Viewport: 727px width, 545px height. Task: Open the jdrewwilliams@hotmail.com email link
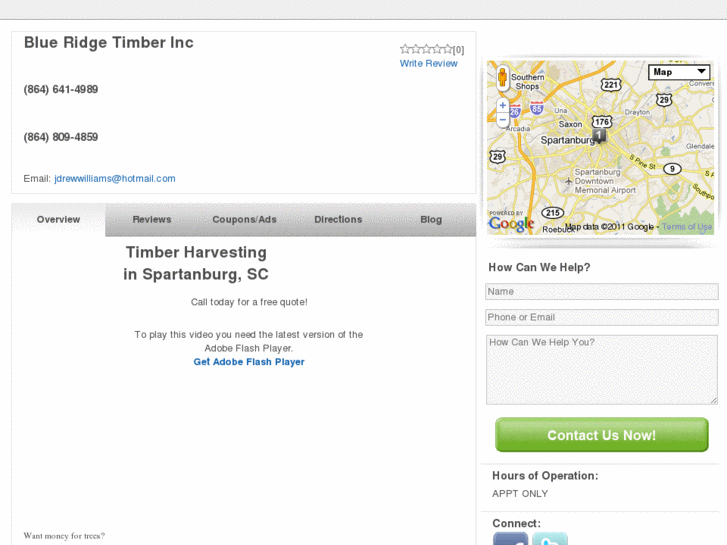coord(115,179)
